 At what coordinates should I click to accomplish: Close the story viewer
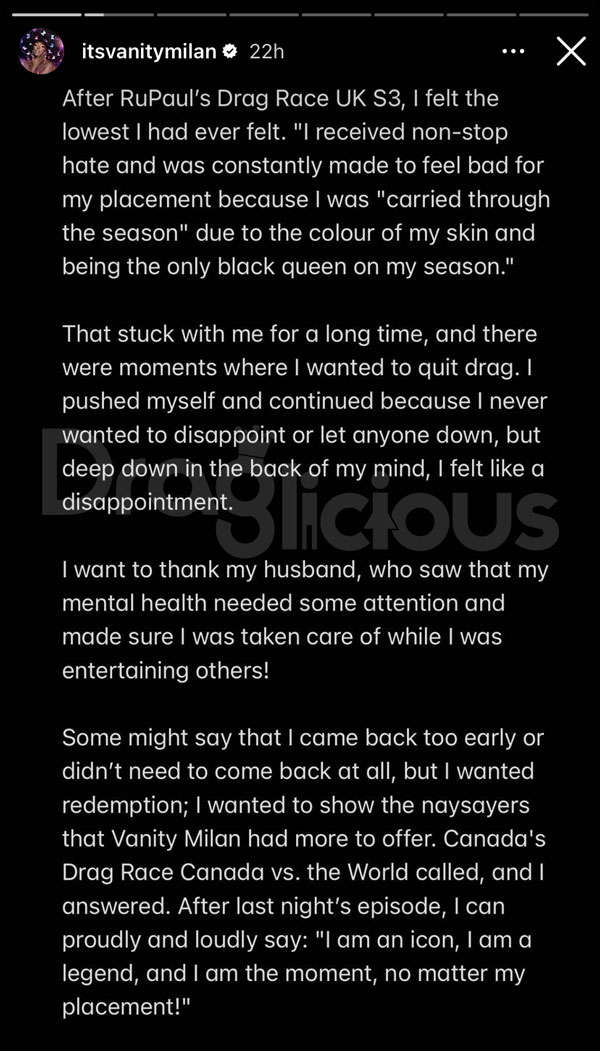click(571, 51)
